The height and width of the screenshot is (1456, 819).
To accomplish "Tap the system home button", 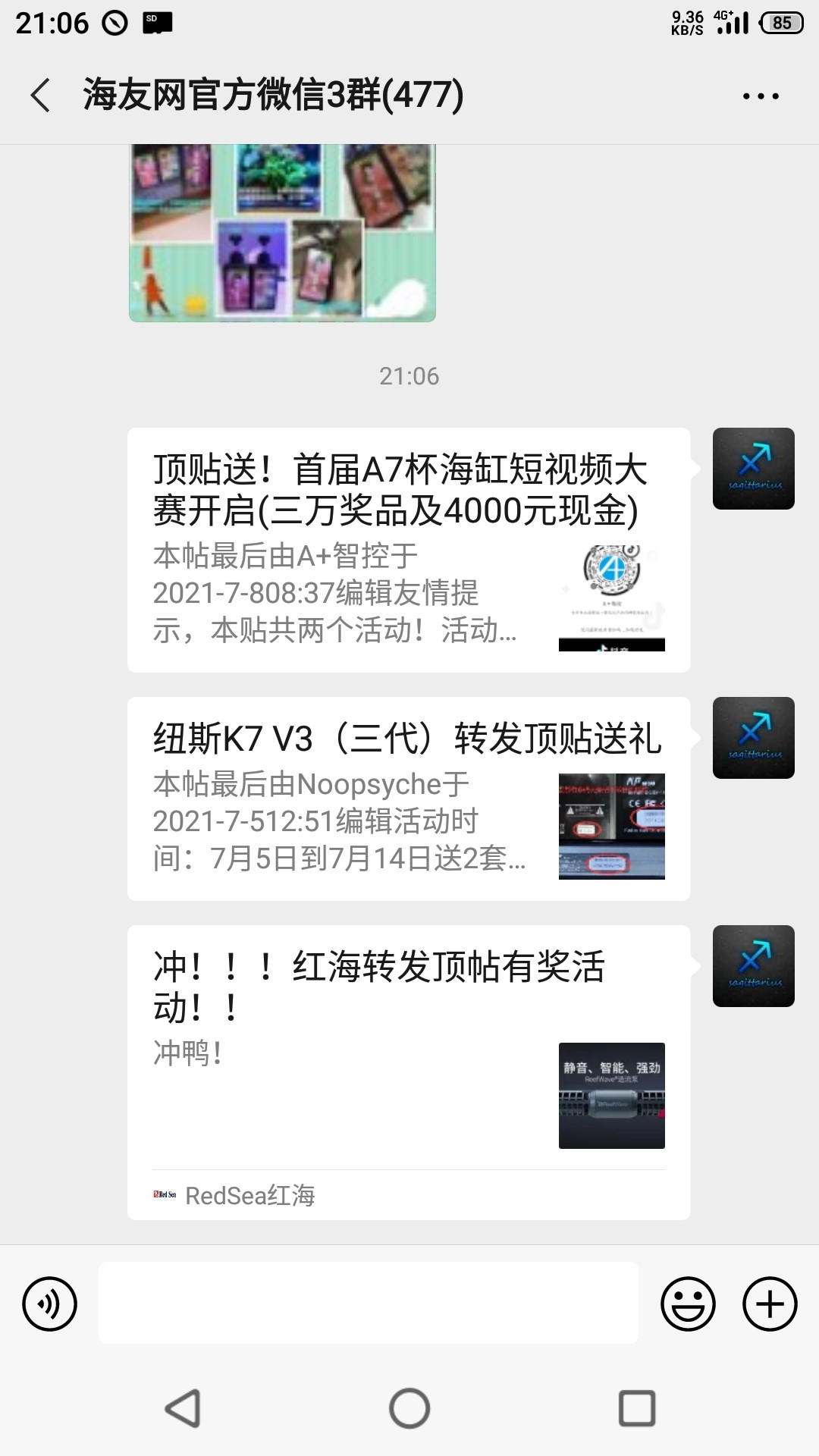I will [x=409, y=1408].
